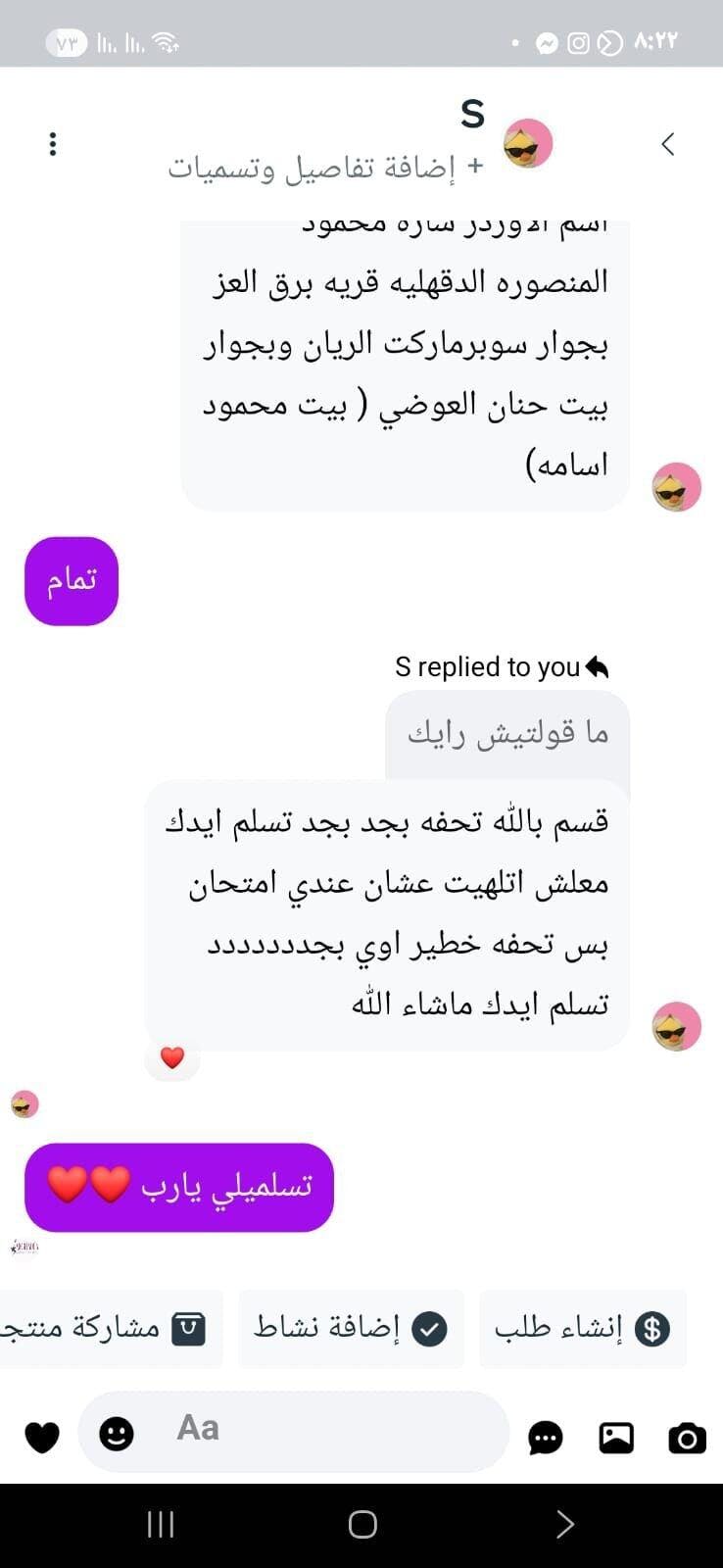Viewport: 723px width, 1568px height.
Task: Open the camera icon
Action: pos(687,1438)
